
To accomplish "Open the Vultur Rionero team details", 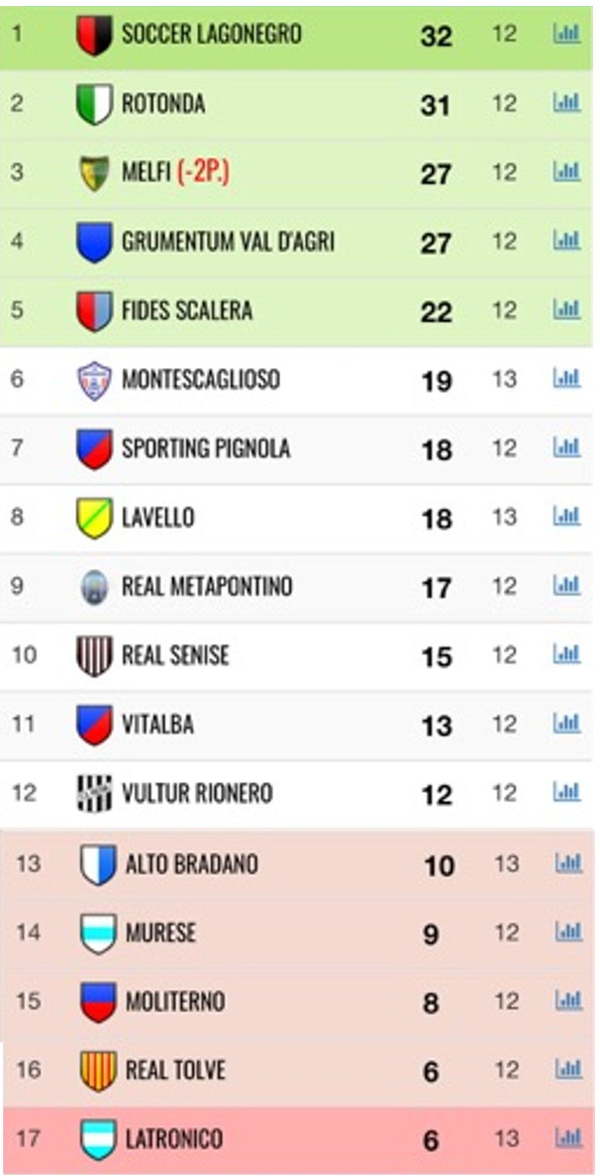I will [296, 794].
